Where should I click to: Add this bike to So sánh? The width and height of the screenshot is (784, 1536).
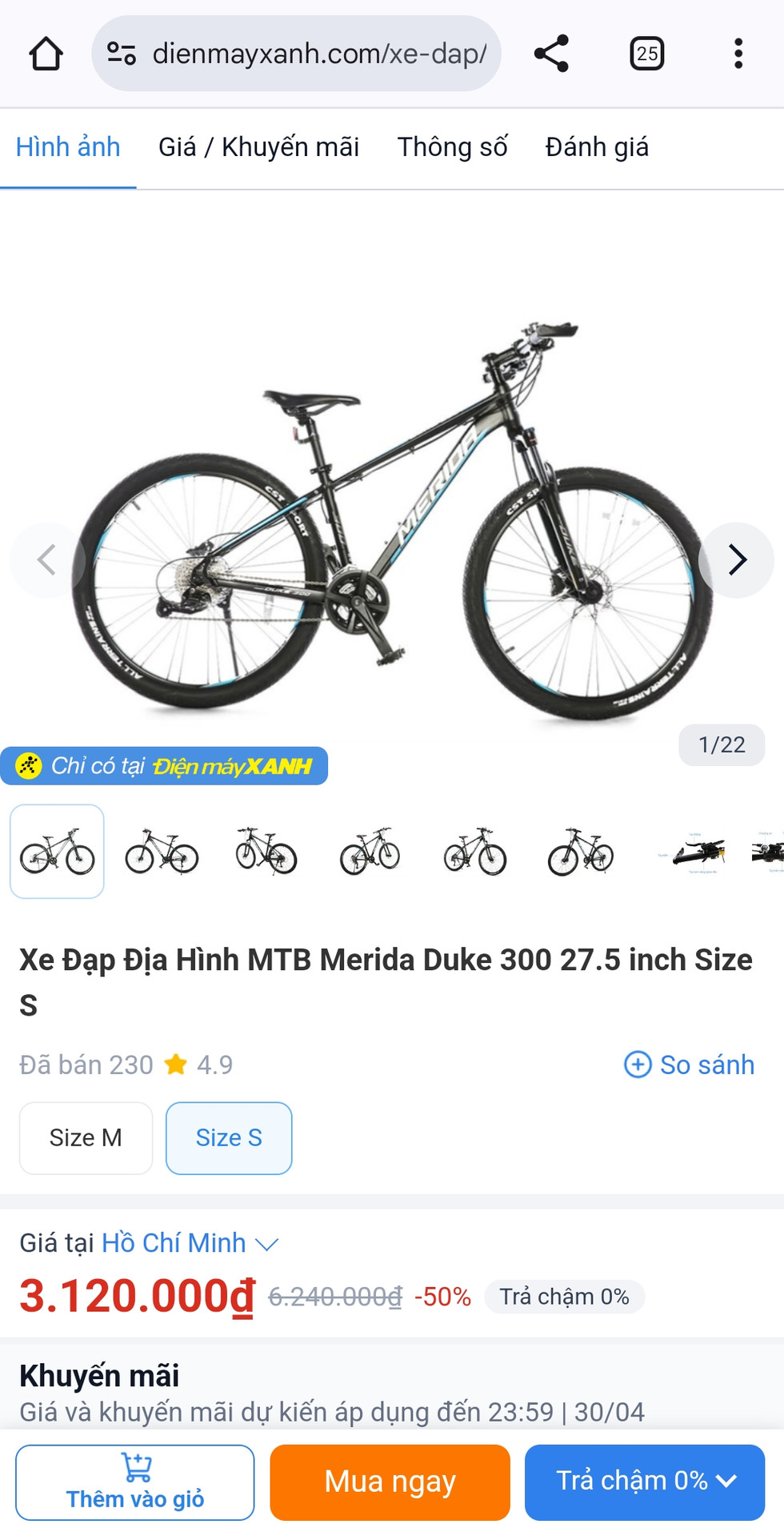[689, 1065]
